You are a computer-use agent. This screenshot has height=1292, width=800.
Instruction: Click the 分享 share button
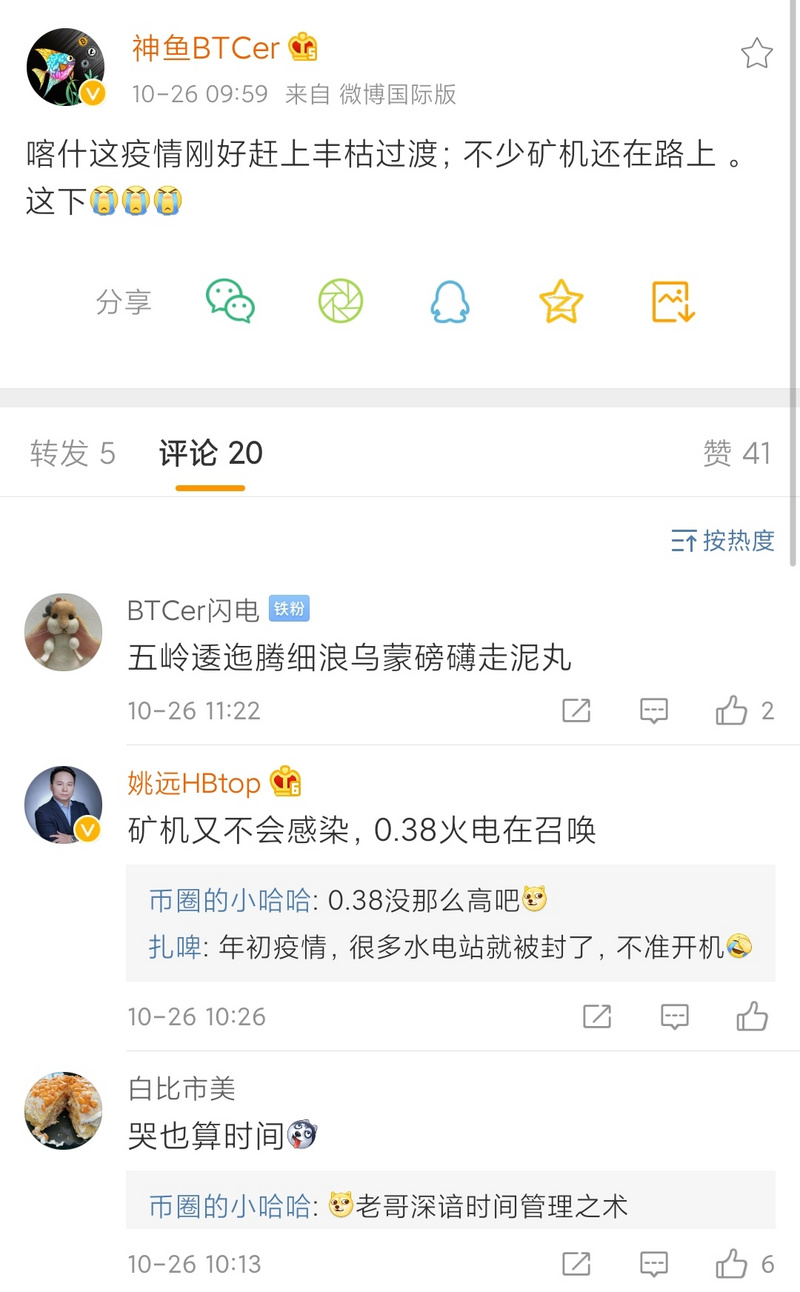[124, 300]
